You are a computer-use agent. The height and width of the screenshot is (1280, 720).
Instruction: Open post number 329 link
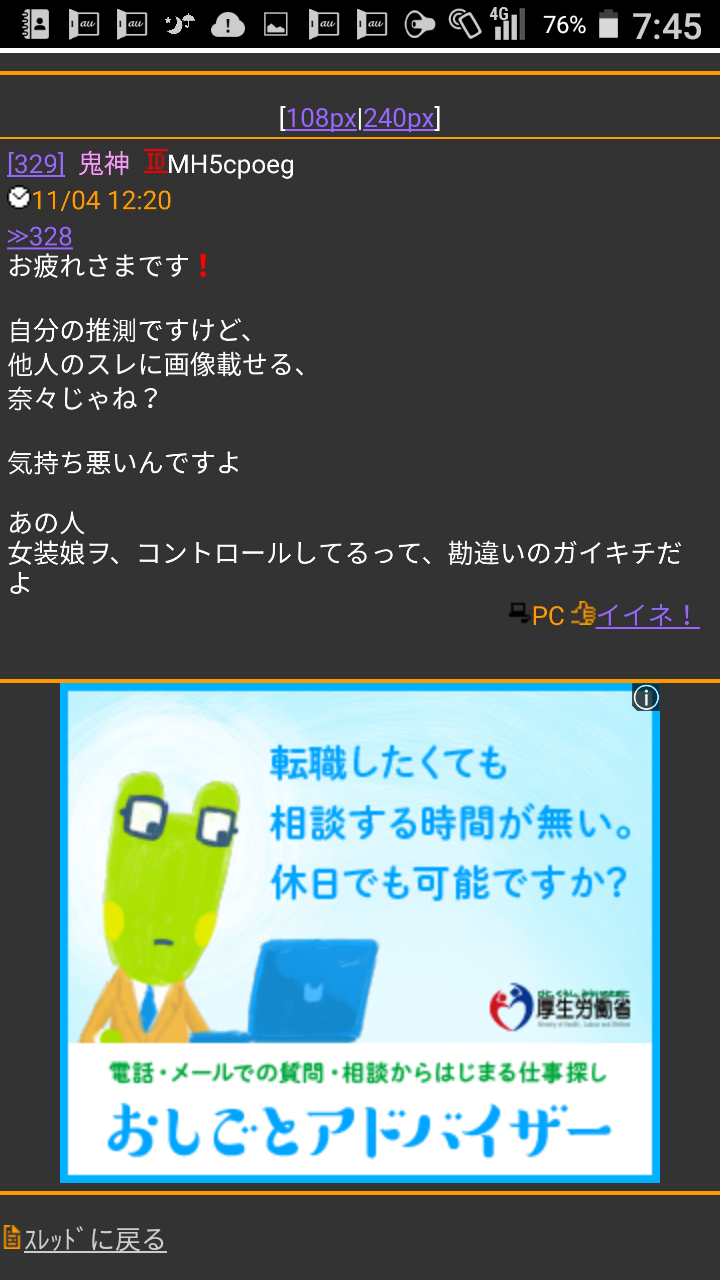36,164
